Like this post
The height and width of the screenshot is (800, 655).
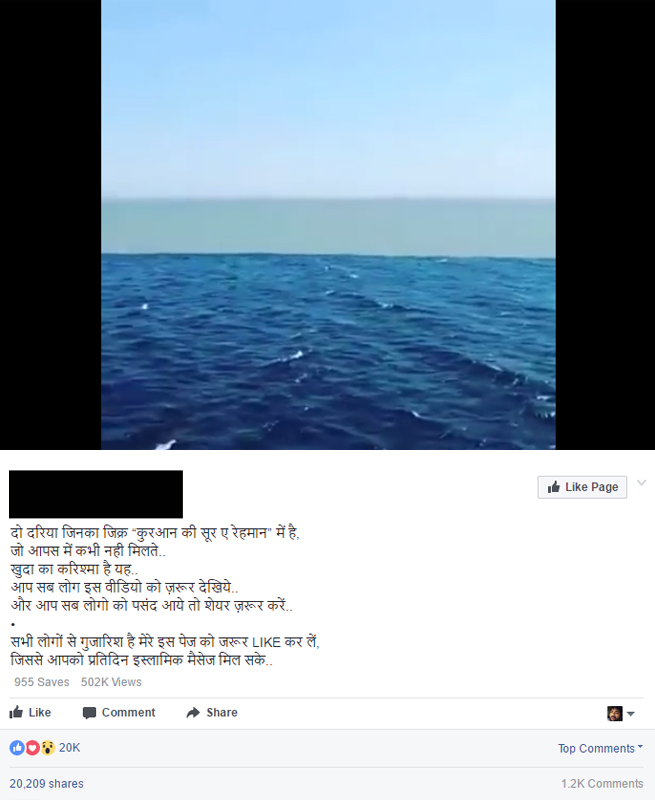pos(30,713)
